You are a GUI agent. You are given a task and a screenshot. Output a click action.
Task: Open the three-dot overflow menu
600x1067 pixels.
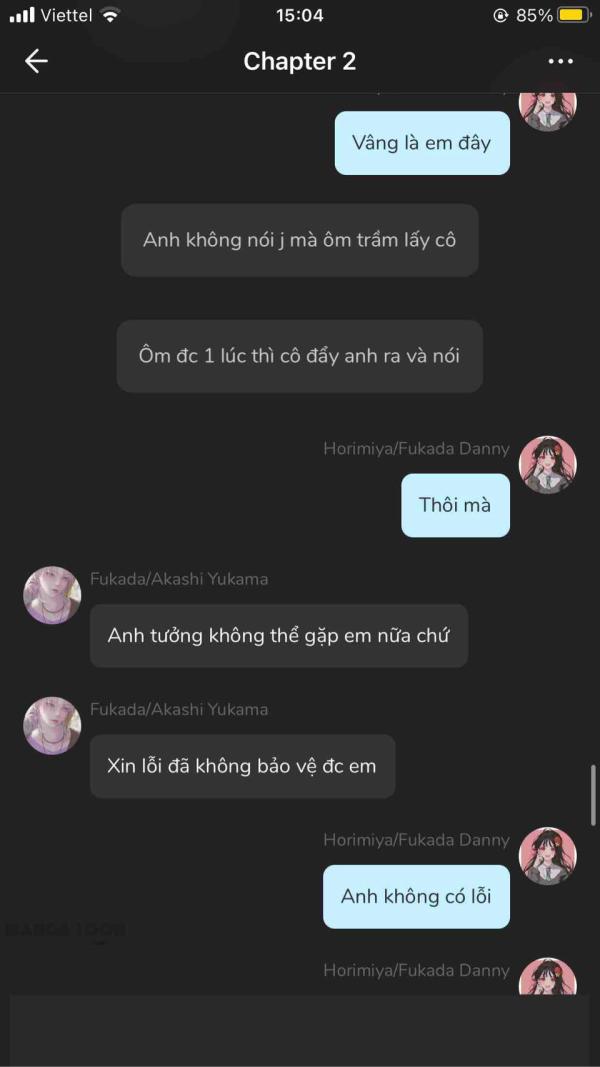561,61
